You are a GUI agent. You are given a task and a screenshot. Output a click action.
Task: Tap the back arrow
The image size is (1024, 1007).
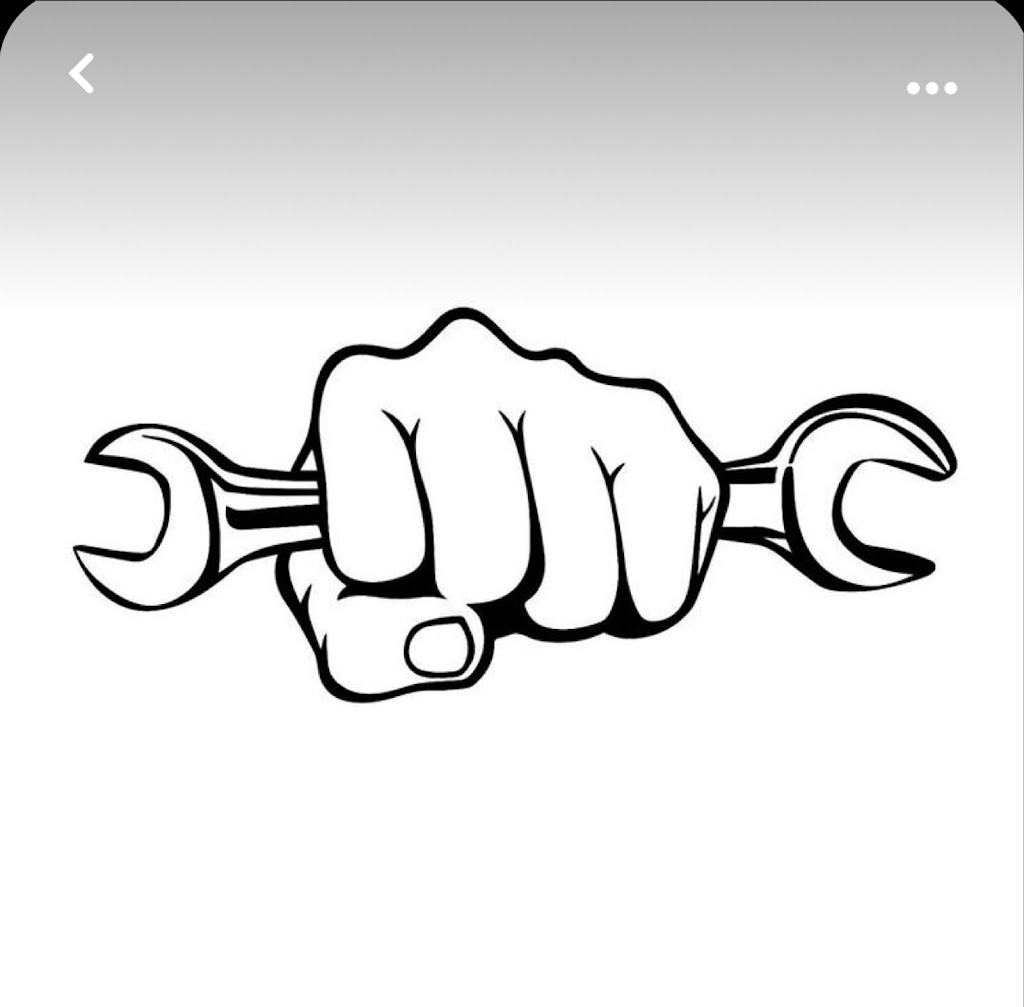(x=81, y=74)
